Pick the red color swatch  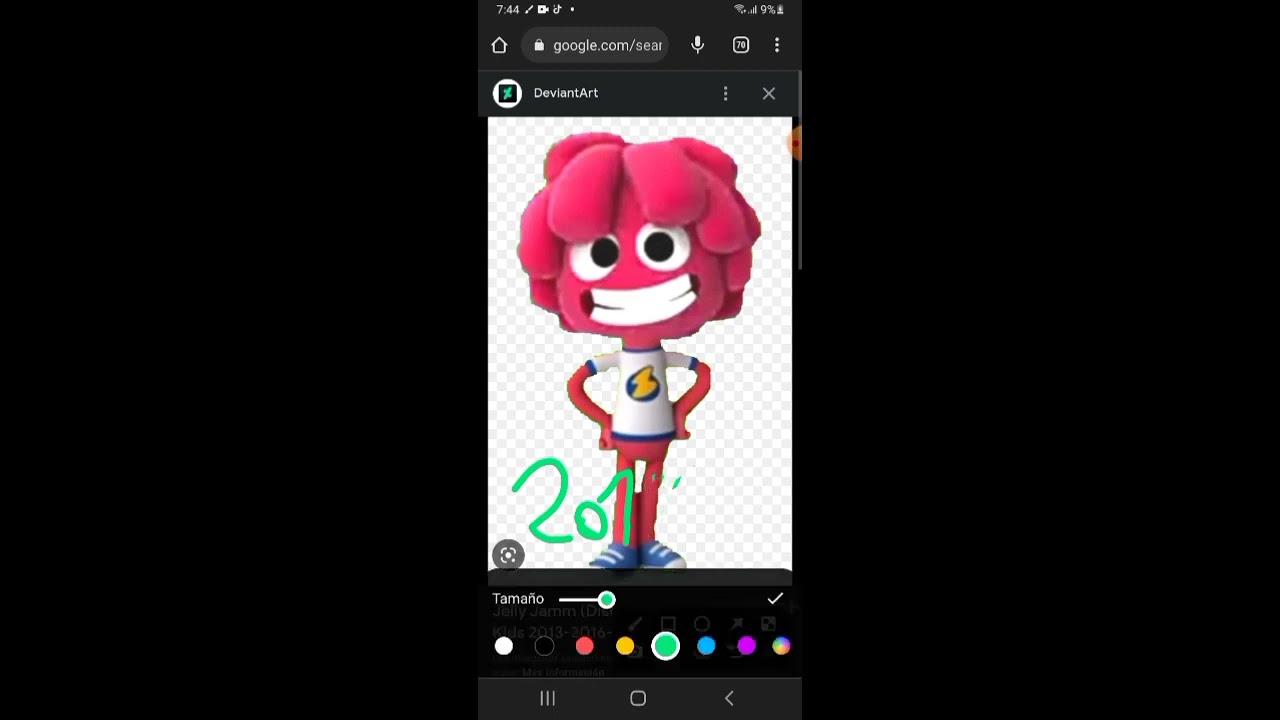pyautogui.click(x=585, y=646)
